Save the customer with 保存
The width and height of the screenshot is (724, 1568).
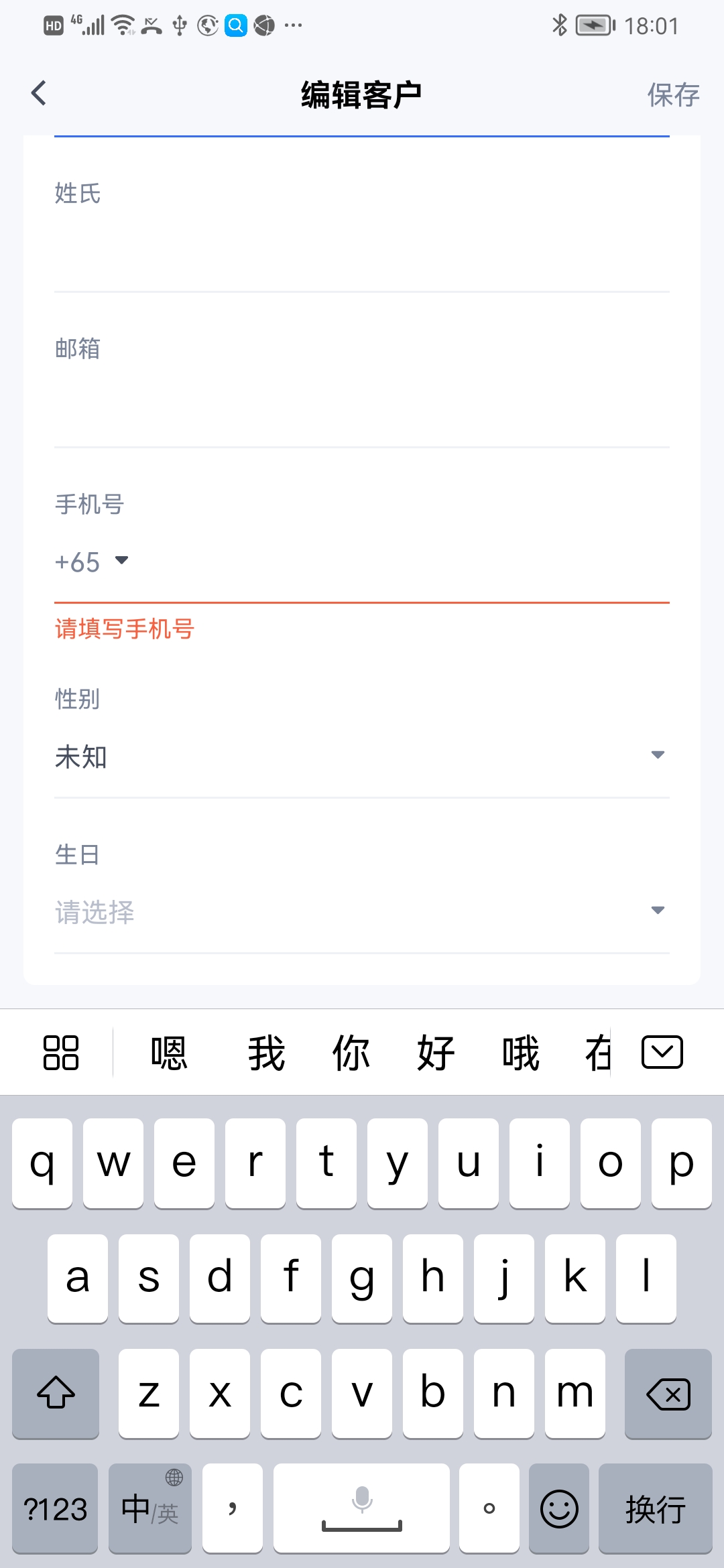(x=672, y=94)
